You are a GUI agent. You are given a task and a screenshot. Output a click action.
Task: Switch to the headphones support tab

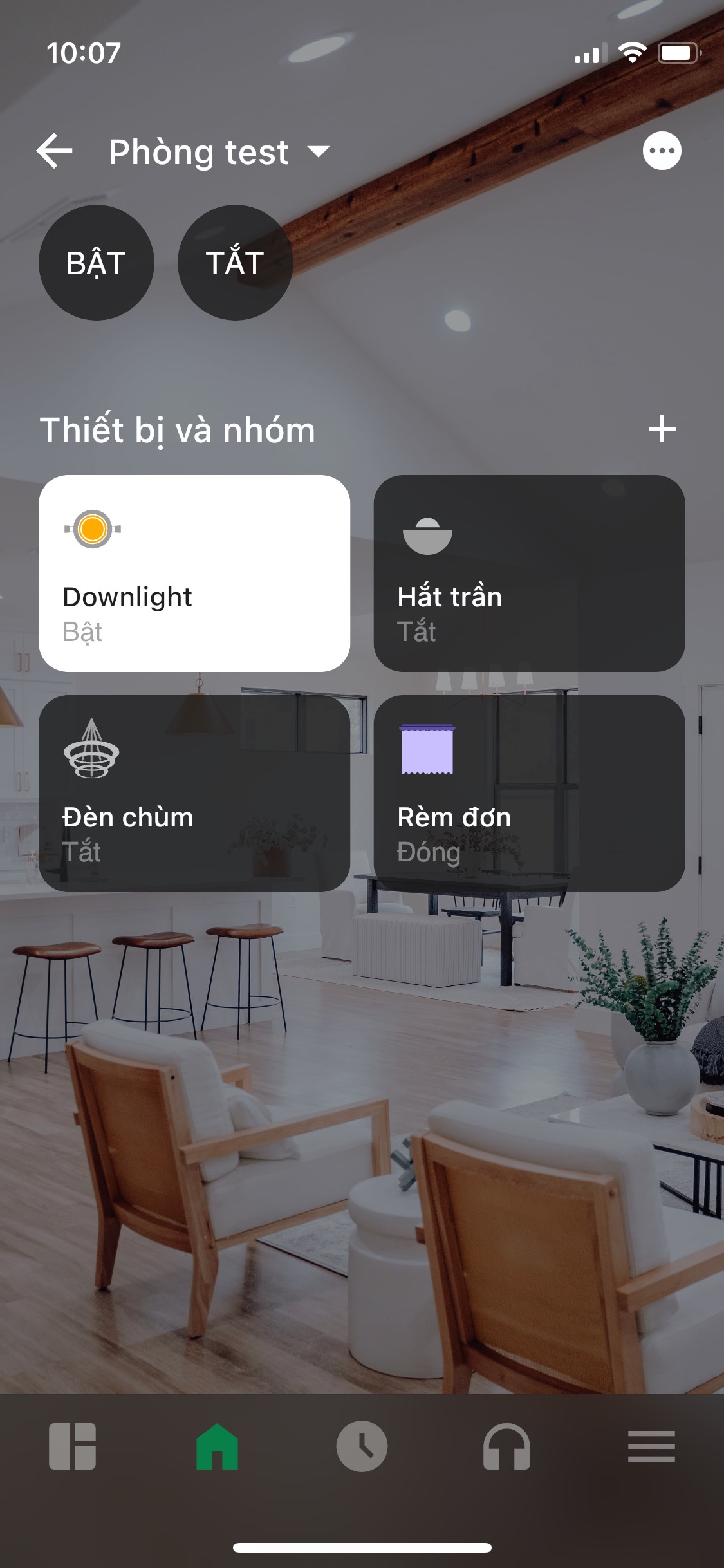click(x=506, y=1446)
